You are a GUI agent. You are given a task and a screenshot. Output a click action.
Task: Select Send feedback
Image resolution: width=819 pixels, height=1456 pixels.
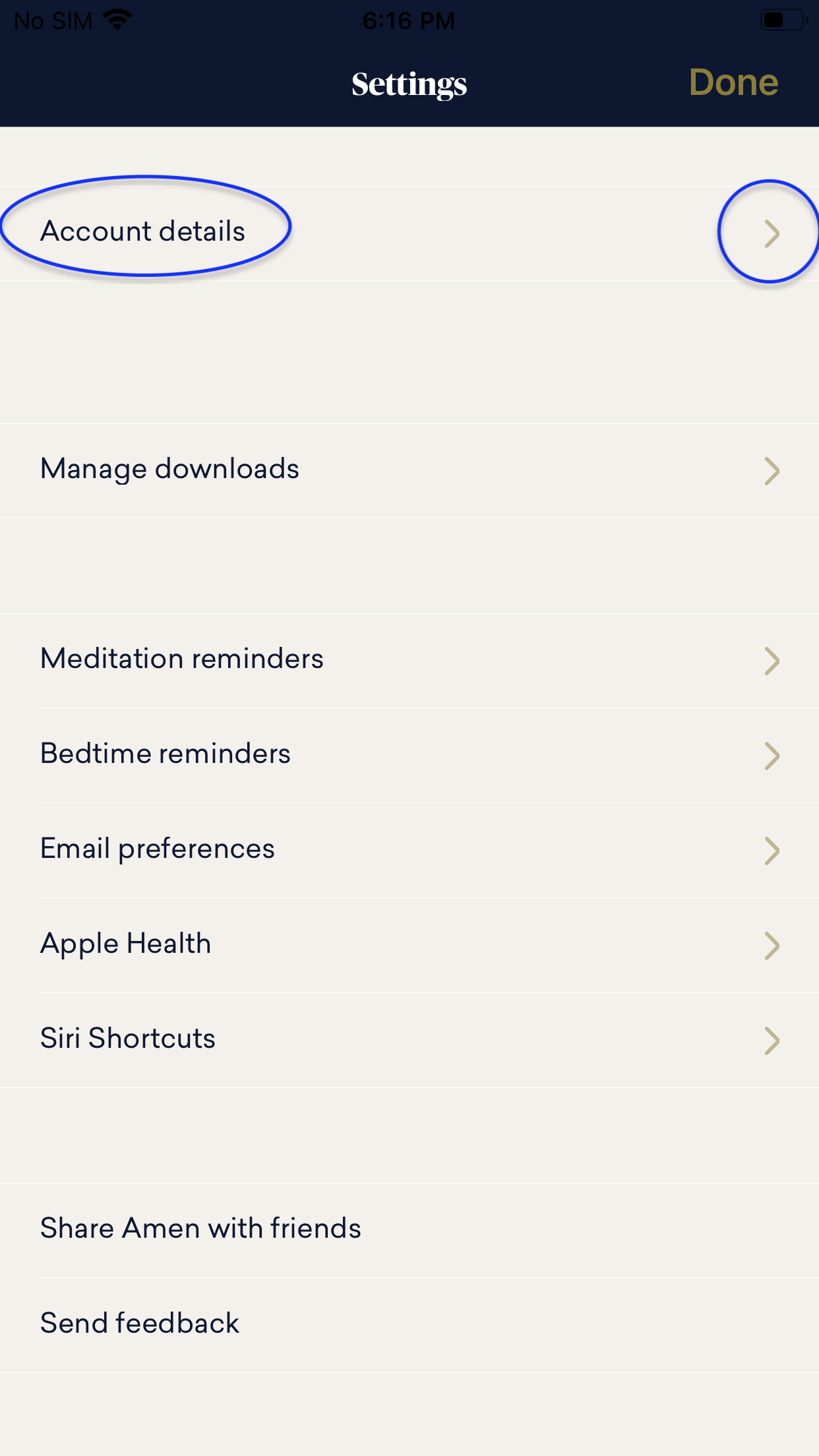coord(139,1323)
